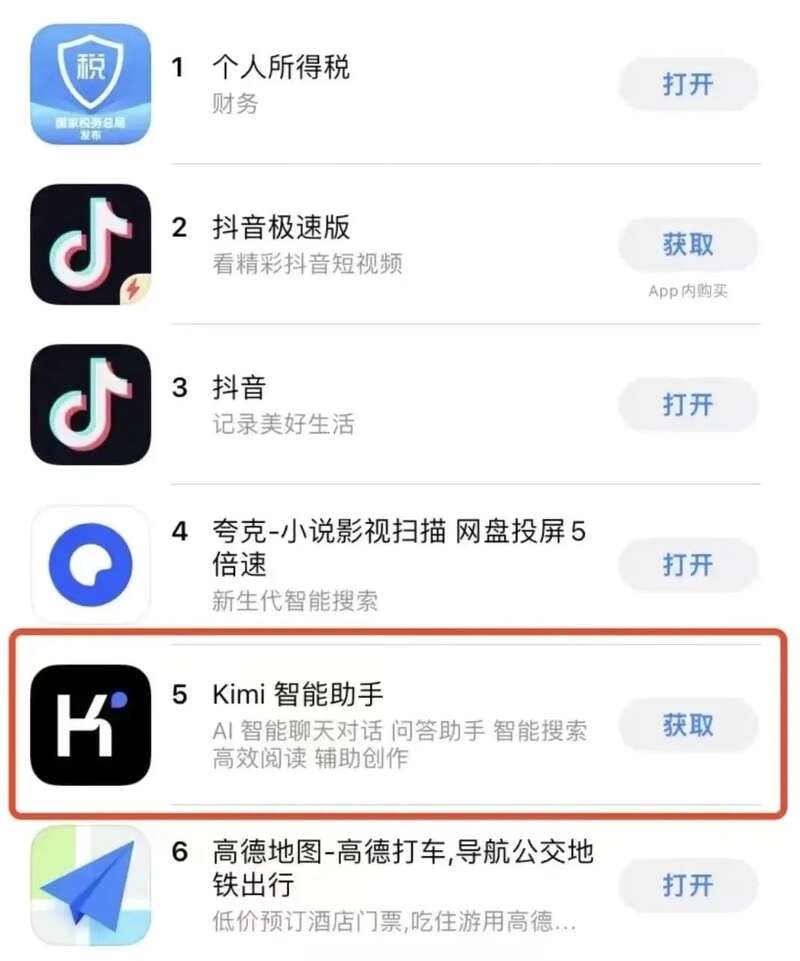
Task: Tap 打开 next to 高德地图
Action: click(688, 885)
